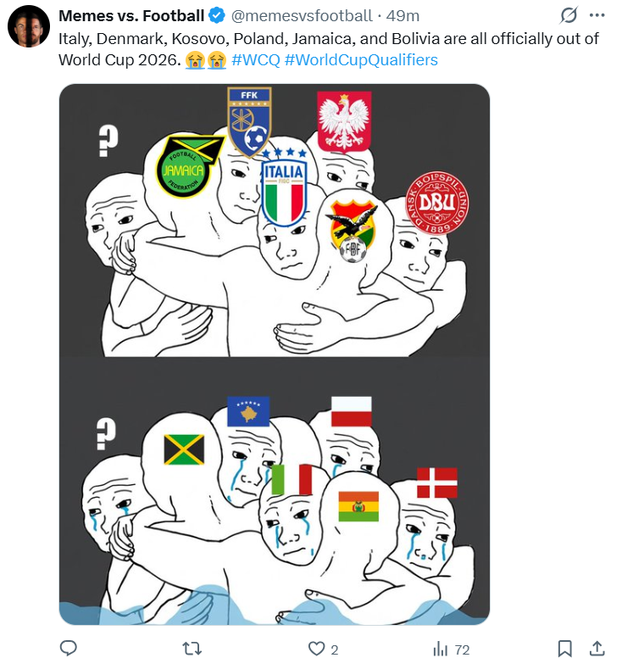Share this post
Screen dimensions: 622x669
(597, 648)
